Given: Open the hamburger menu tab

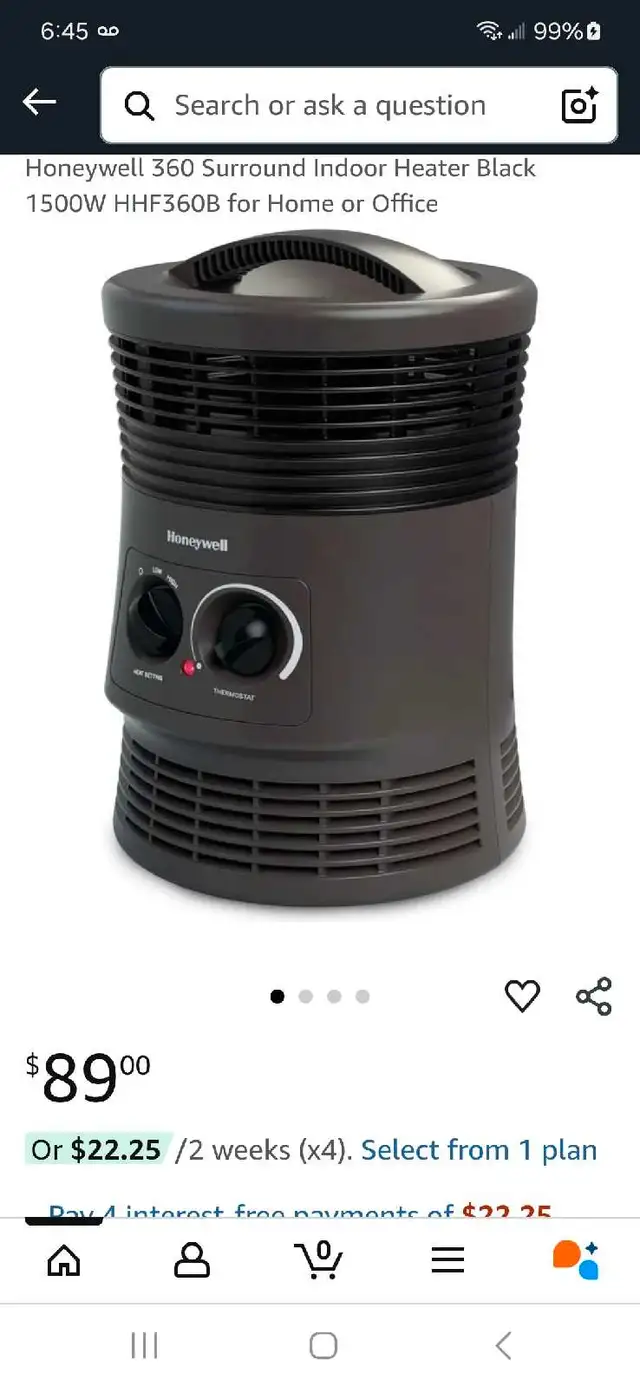Looking at the screenshot, I should (x=448, y=1260).
